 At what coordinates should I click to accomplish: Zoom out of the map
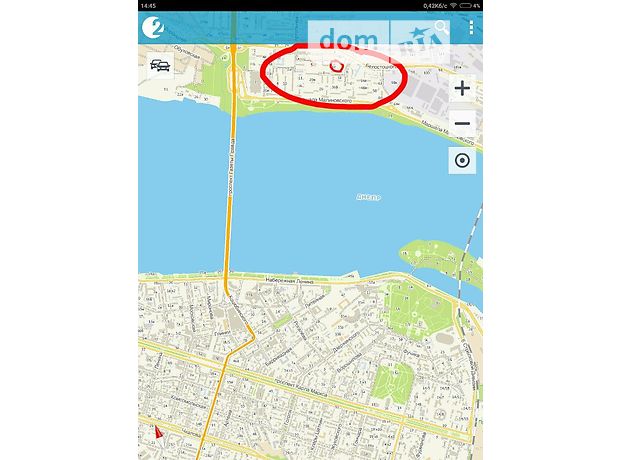462,124
